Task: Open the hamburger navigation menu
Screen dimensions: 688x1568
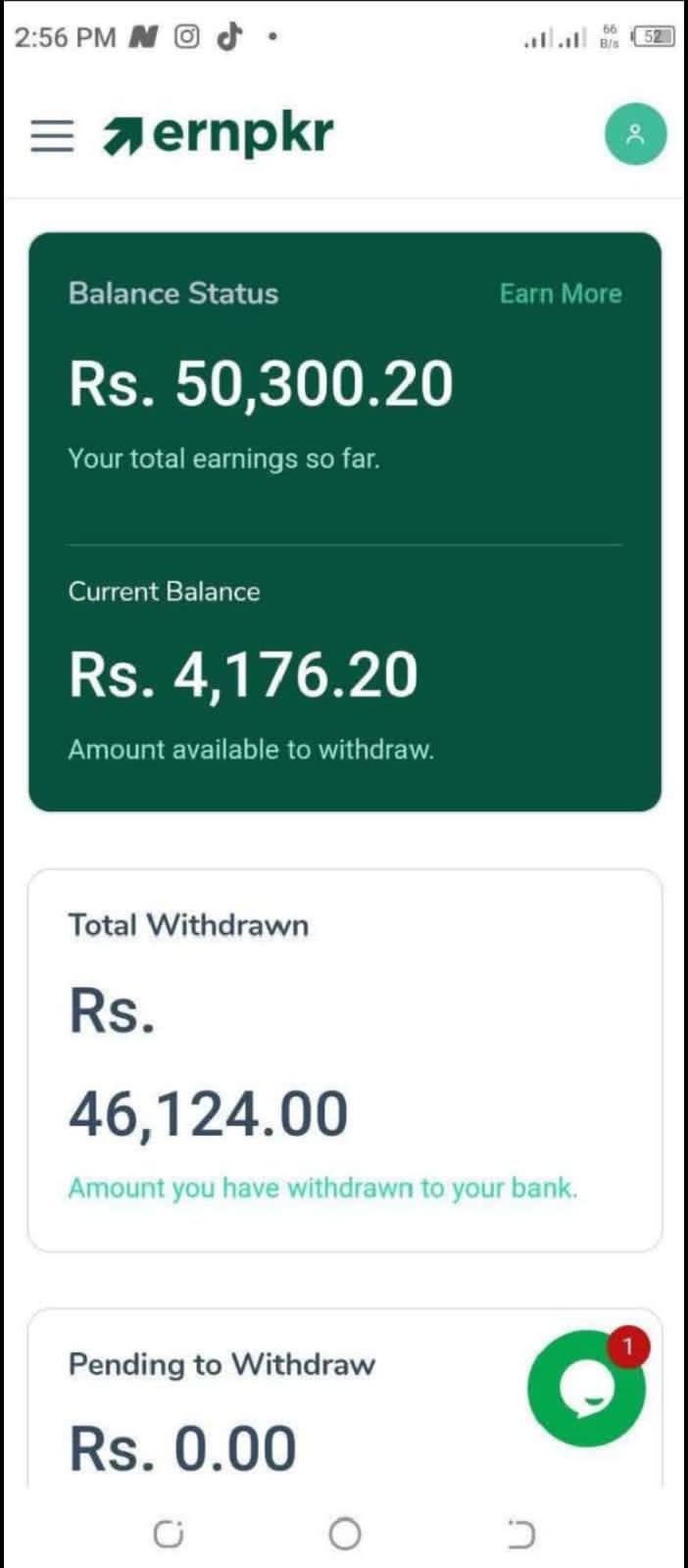Action: (x=52, y=136)
